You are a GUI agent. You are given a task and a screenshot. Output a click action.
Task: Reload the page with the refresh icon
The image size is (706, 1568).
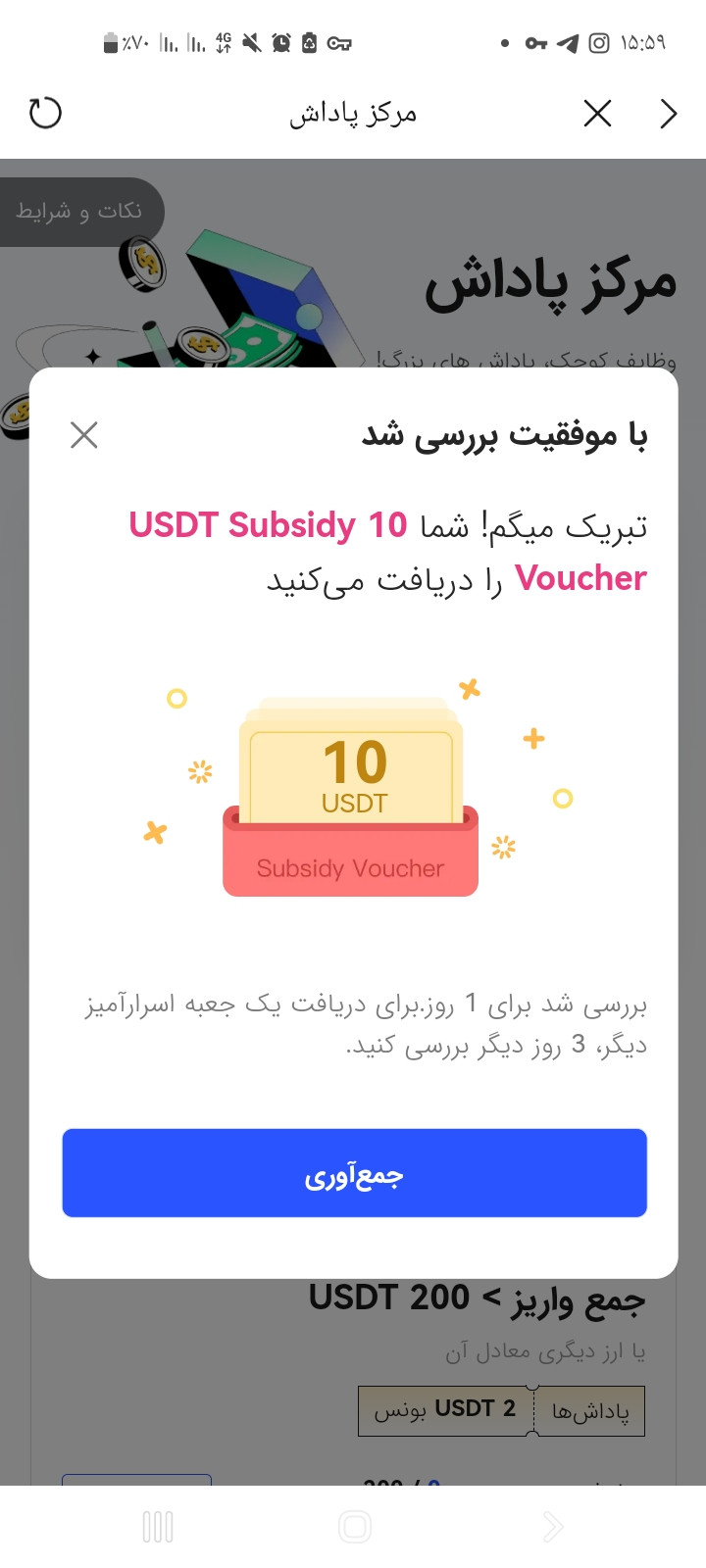coord(45,113)
